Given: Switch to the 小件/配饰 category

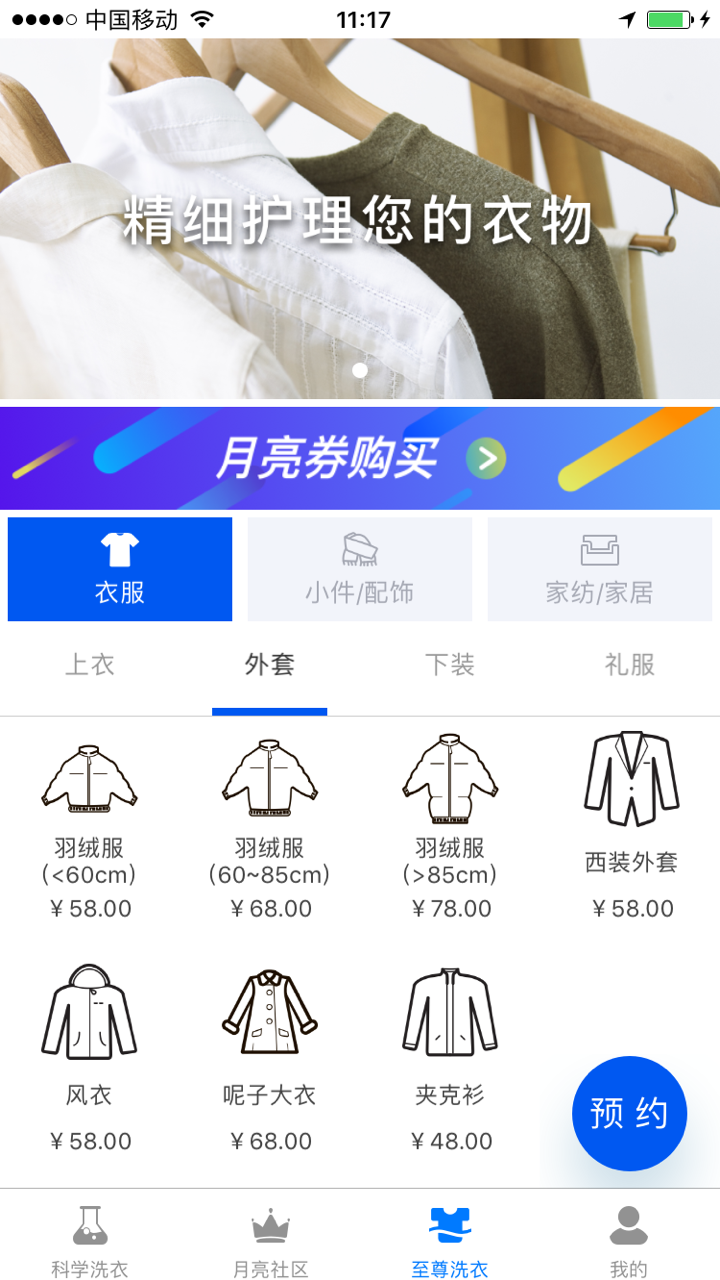Looking at the screenshot, I should 360,568.
